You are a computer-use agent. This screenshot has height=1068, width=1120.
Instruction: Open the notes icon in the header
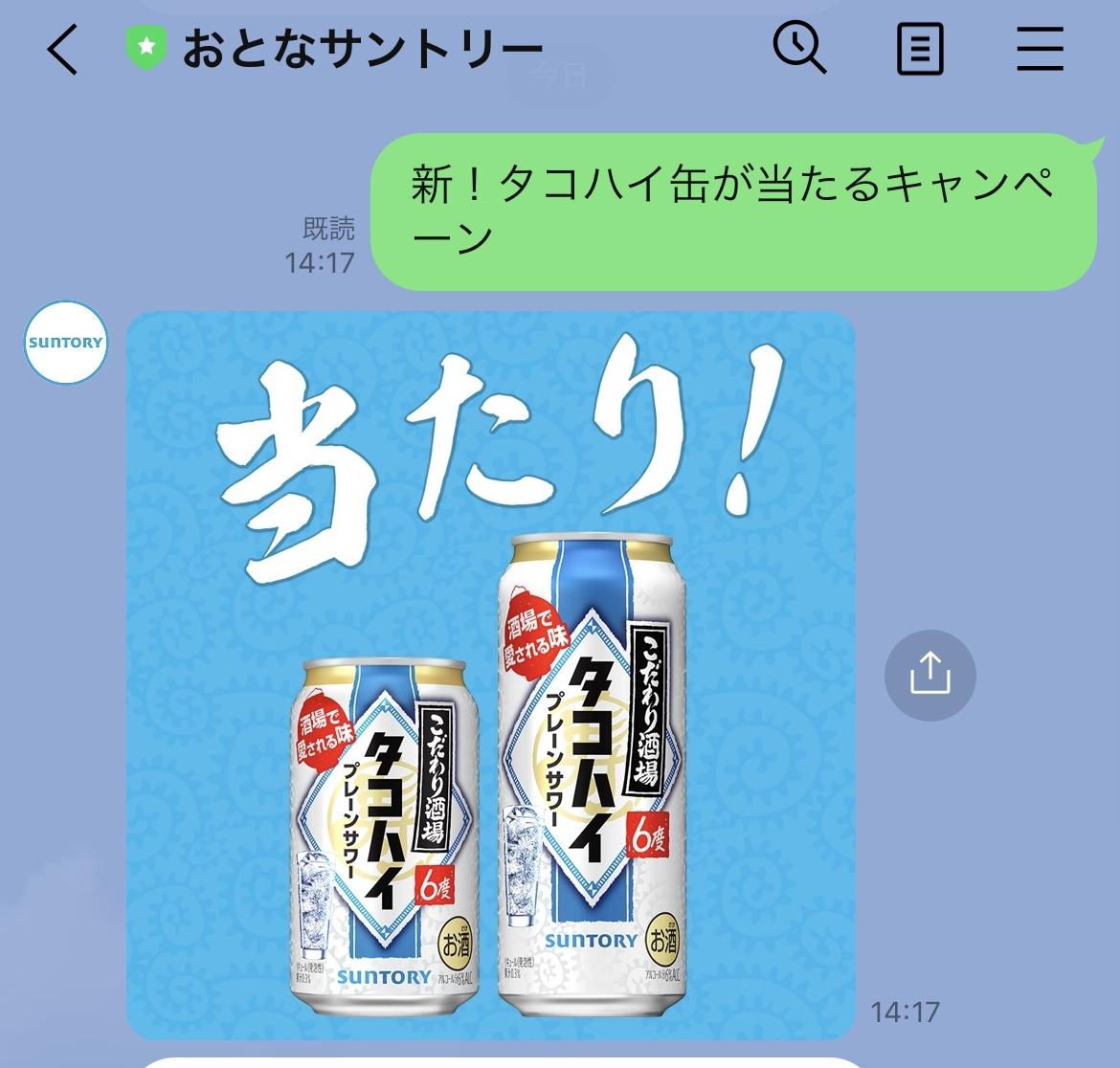click(919, 49)
